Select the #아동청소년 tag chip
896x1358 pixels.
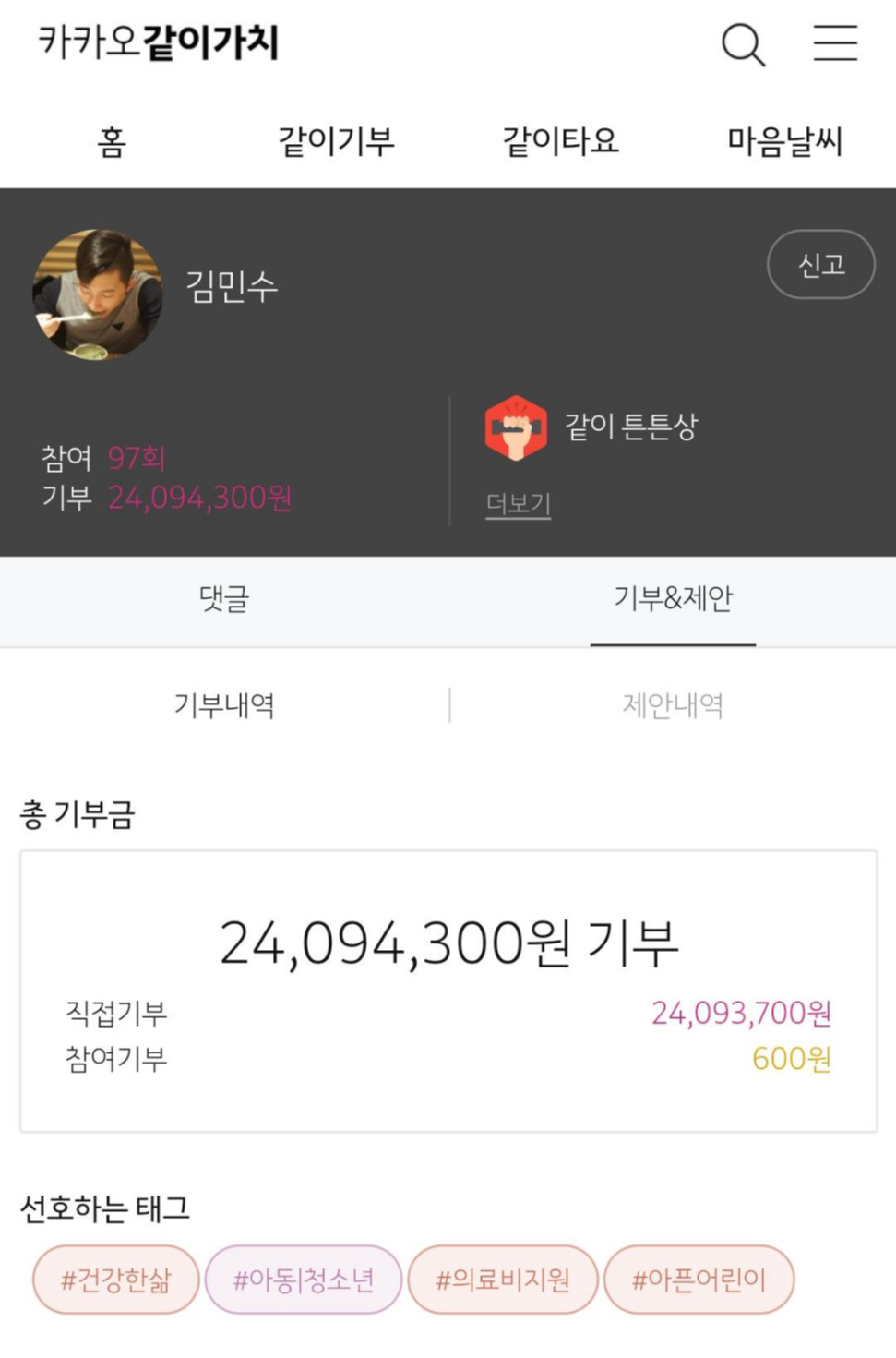tap(305, 1279)
